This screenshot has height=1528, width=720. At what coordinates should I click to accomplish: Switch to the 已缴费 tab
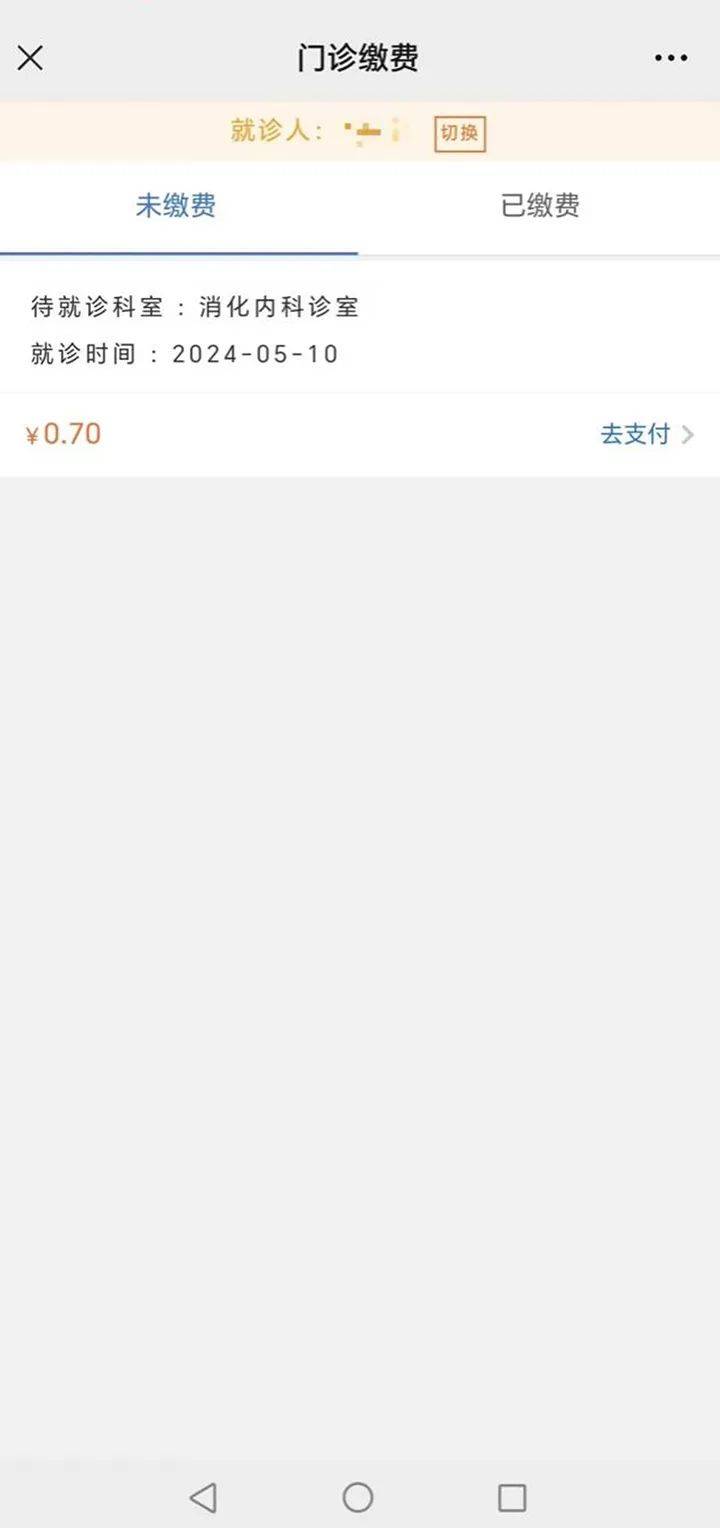540,206
